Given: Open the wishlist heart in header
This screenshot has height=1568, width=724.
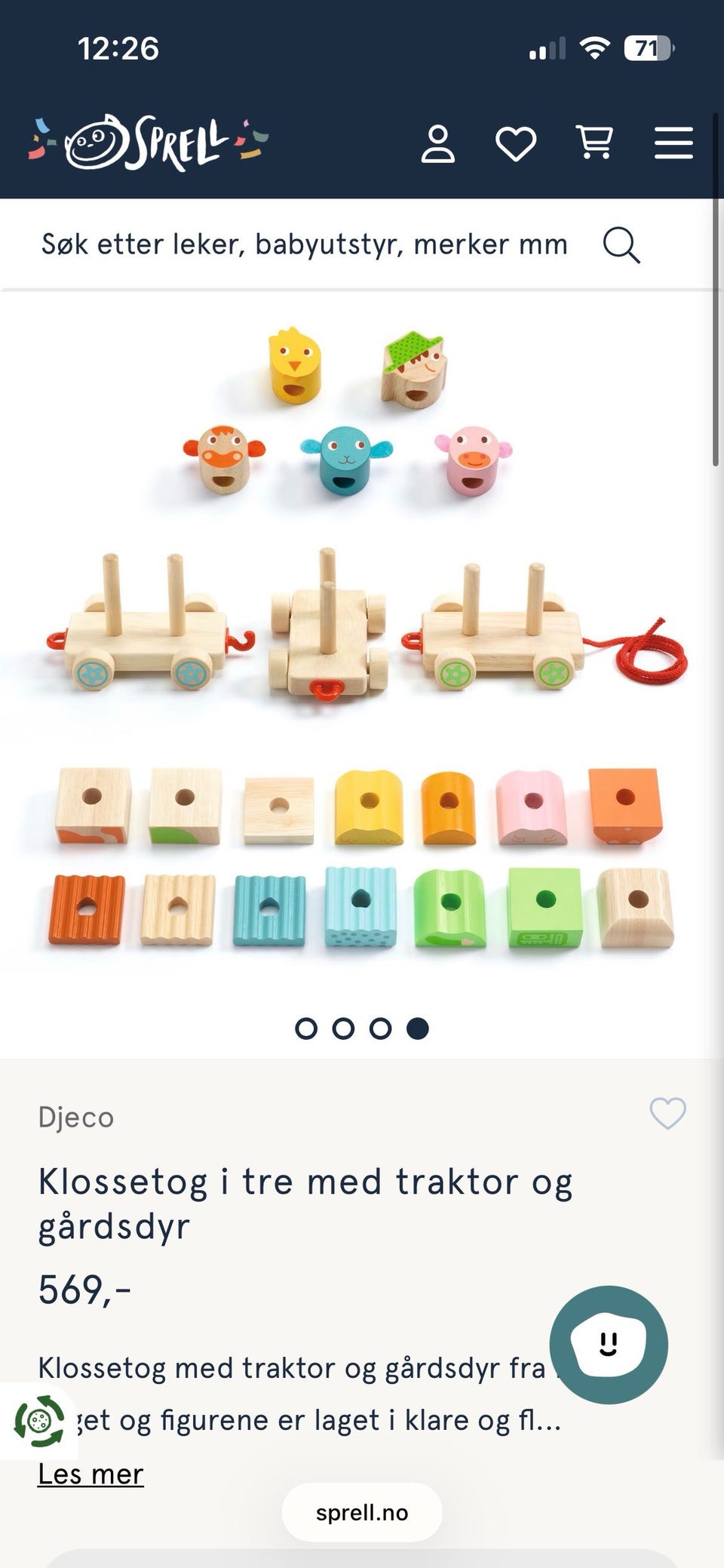Looking at the screenshot, I should click(516, 144).
